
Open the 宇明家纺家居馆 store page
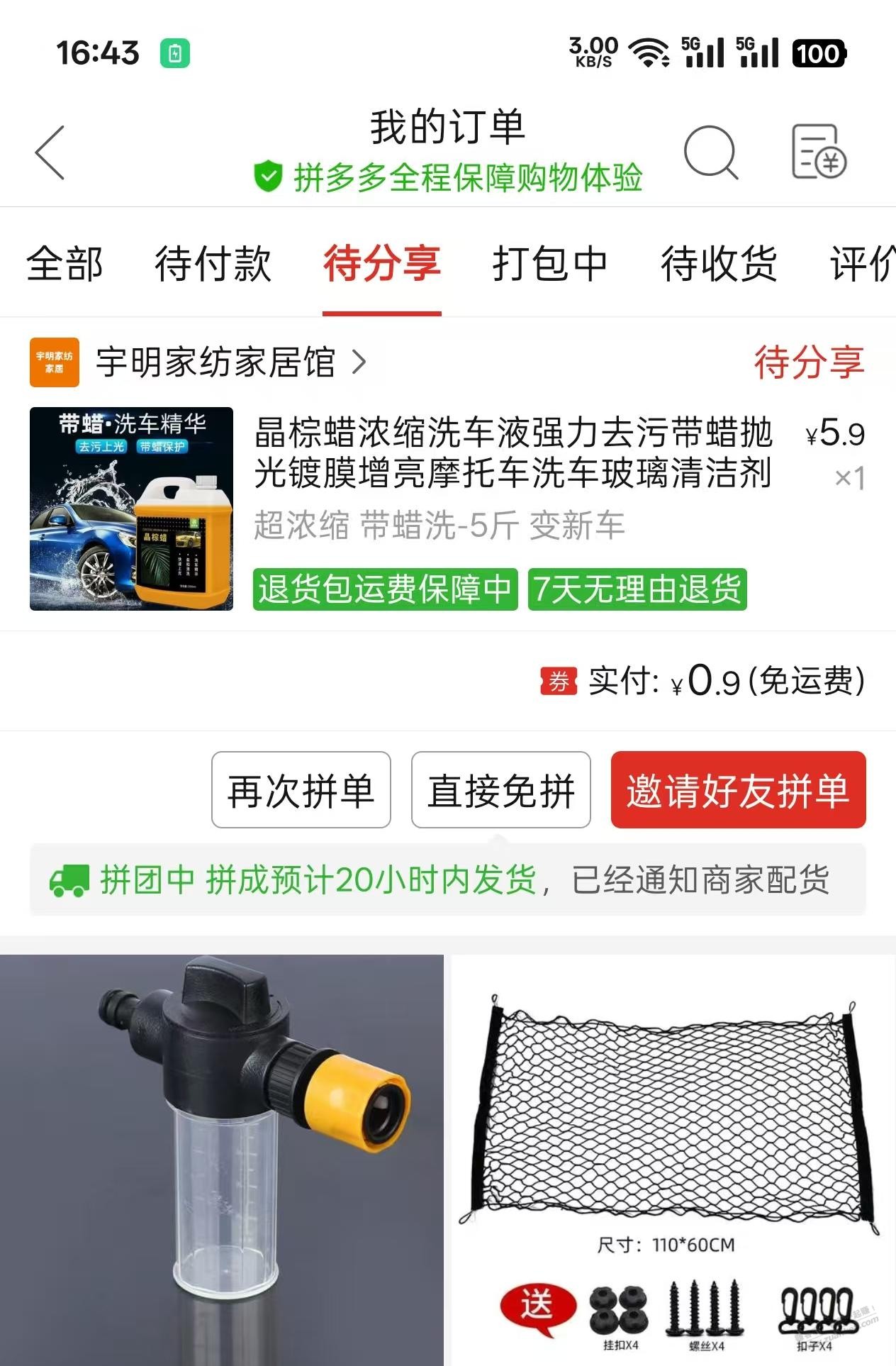(x=215, y=362)
